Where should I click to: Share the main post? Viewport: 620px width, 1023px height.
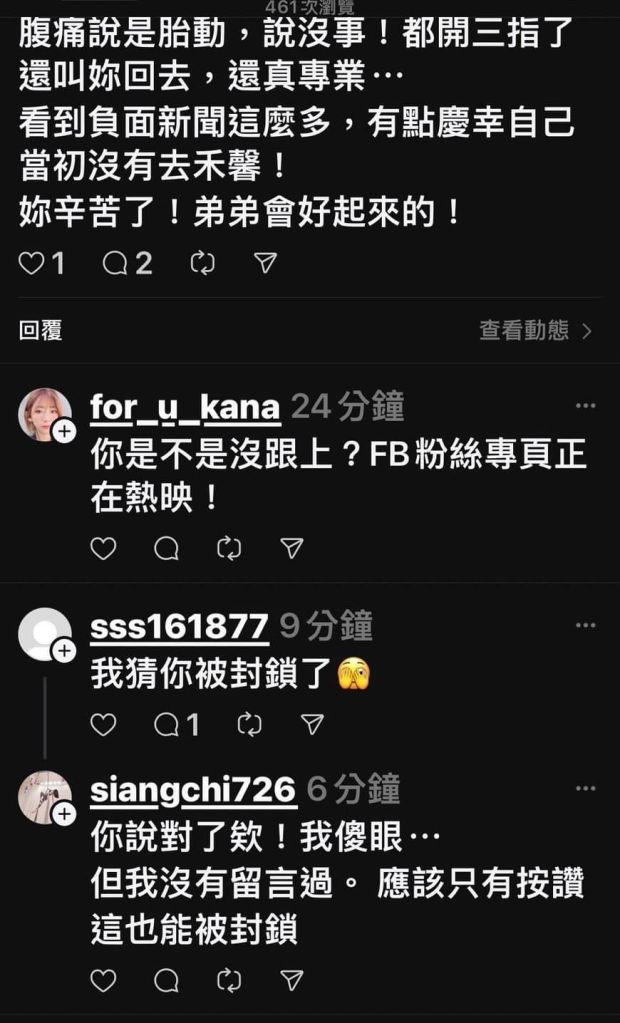click(x=265, y=263)
